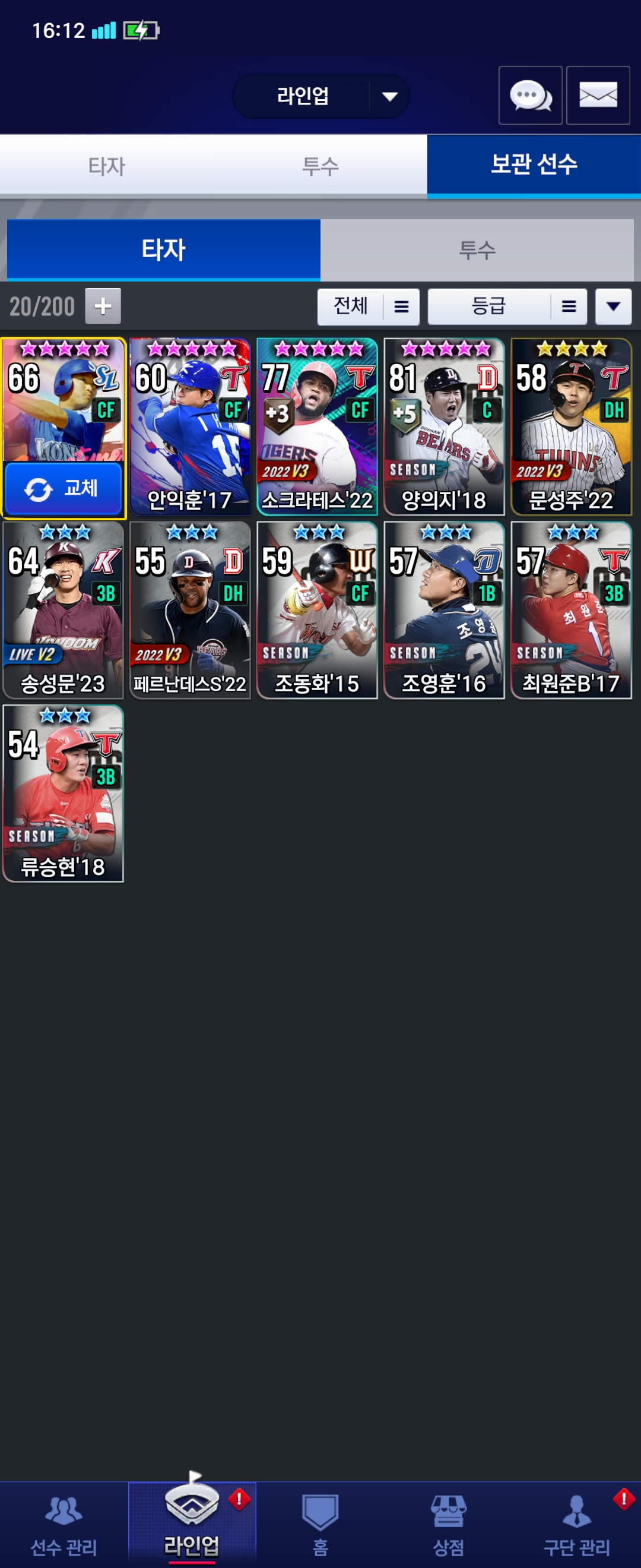Open the 등급 sort menu
641x1568 pixels.
[x=507, y=306]
